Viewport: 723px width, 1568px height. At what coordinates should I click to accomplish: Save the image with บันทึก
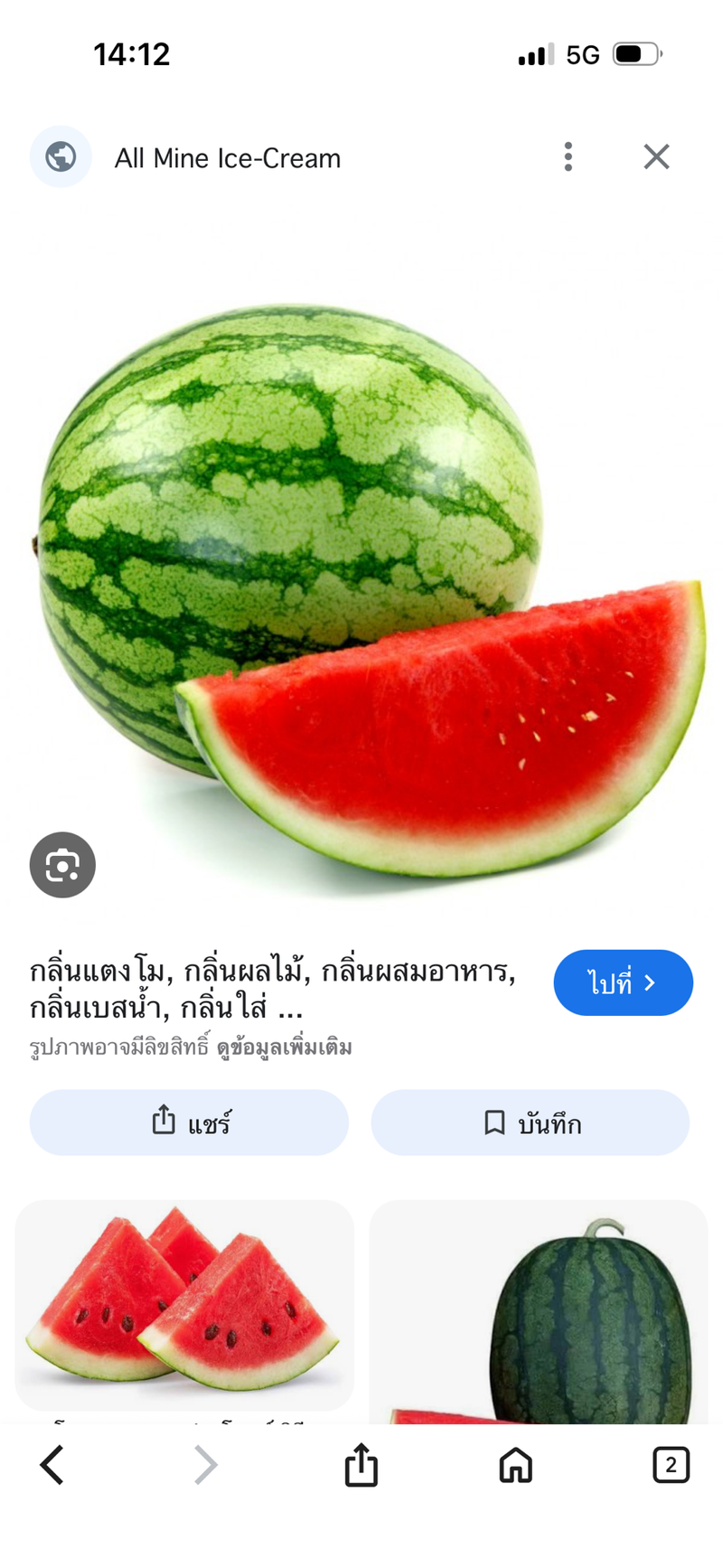click(531, 1122)
